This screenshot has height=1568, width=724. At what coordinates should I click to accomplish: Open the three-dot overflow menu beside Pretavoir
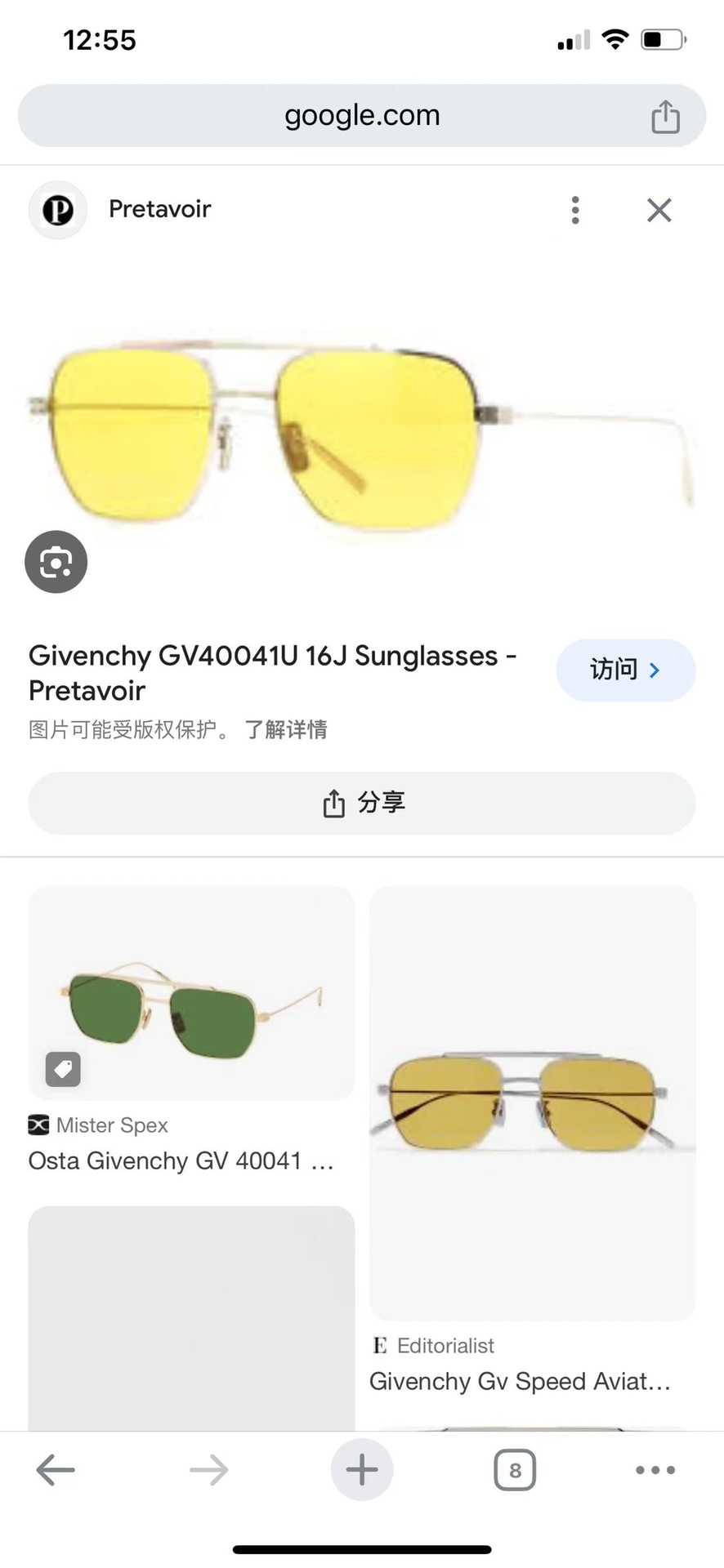tap(575, 210)
